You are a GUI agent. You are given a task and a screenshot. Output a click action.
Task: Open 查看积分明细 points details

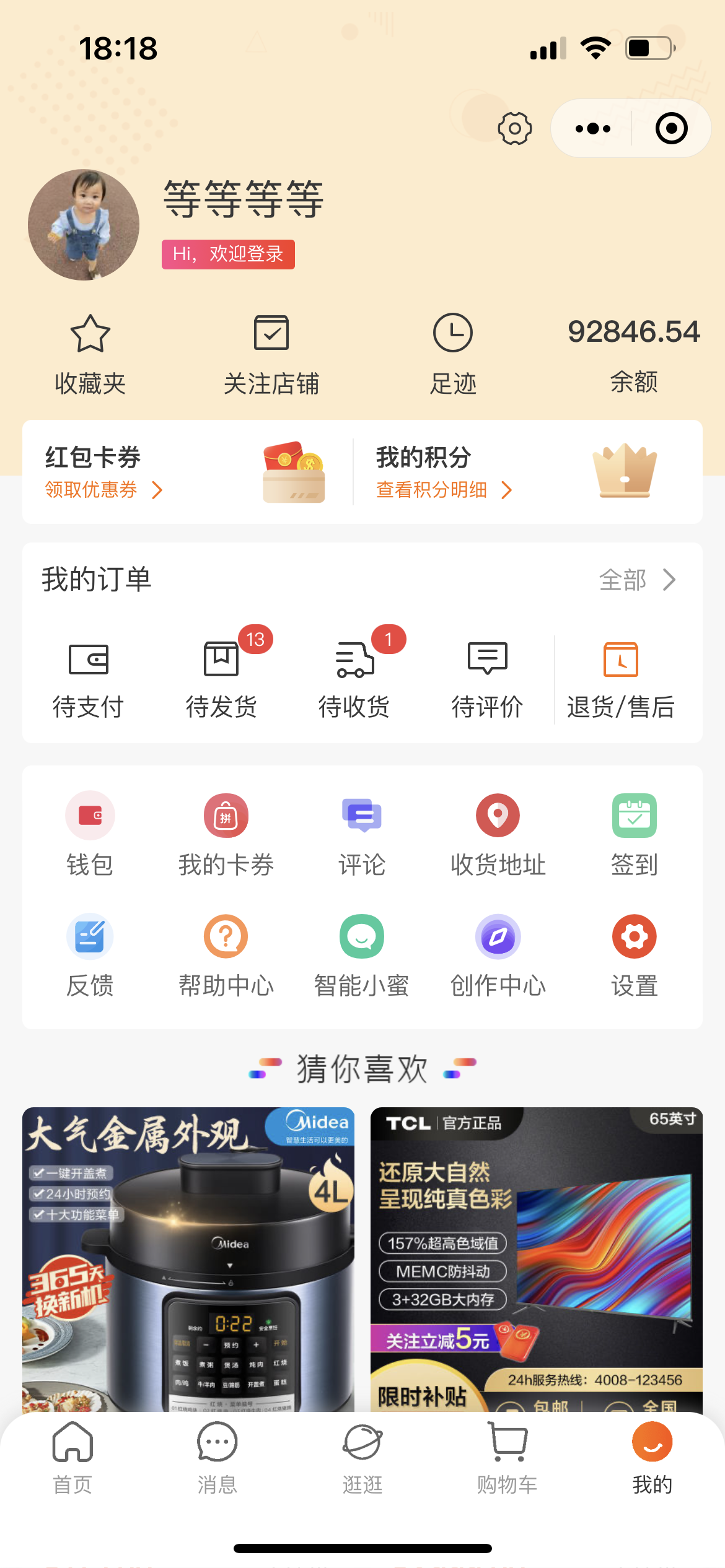[444, 490]
